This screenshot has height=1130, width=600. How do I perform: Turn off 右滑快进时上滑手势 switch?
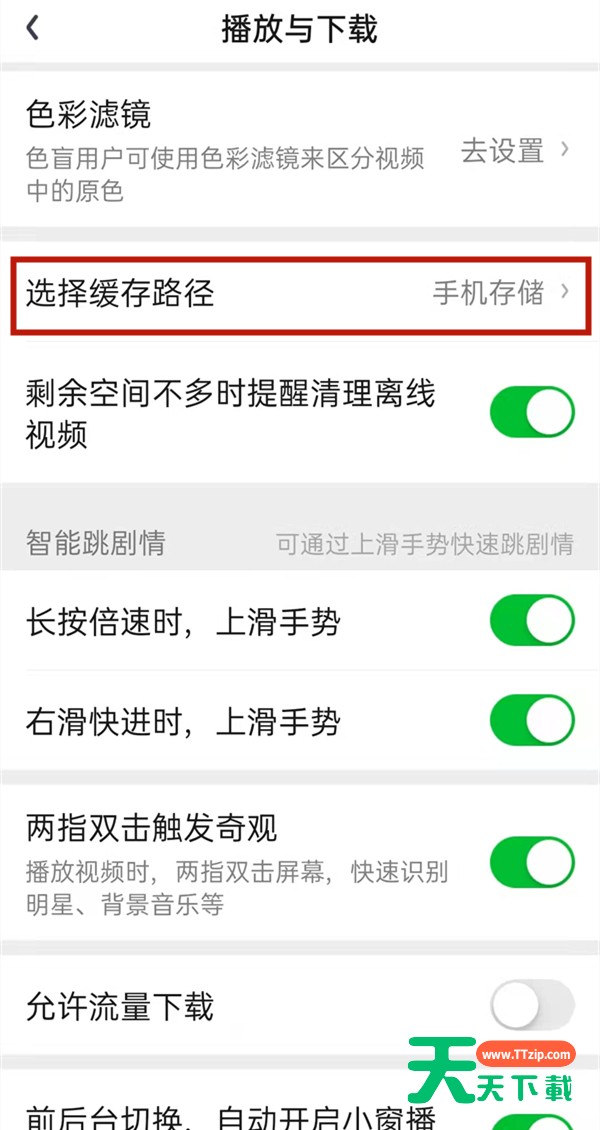pyautogui.click(x=532, y=720)
